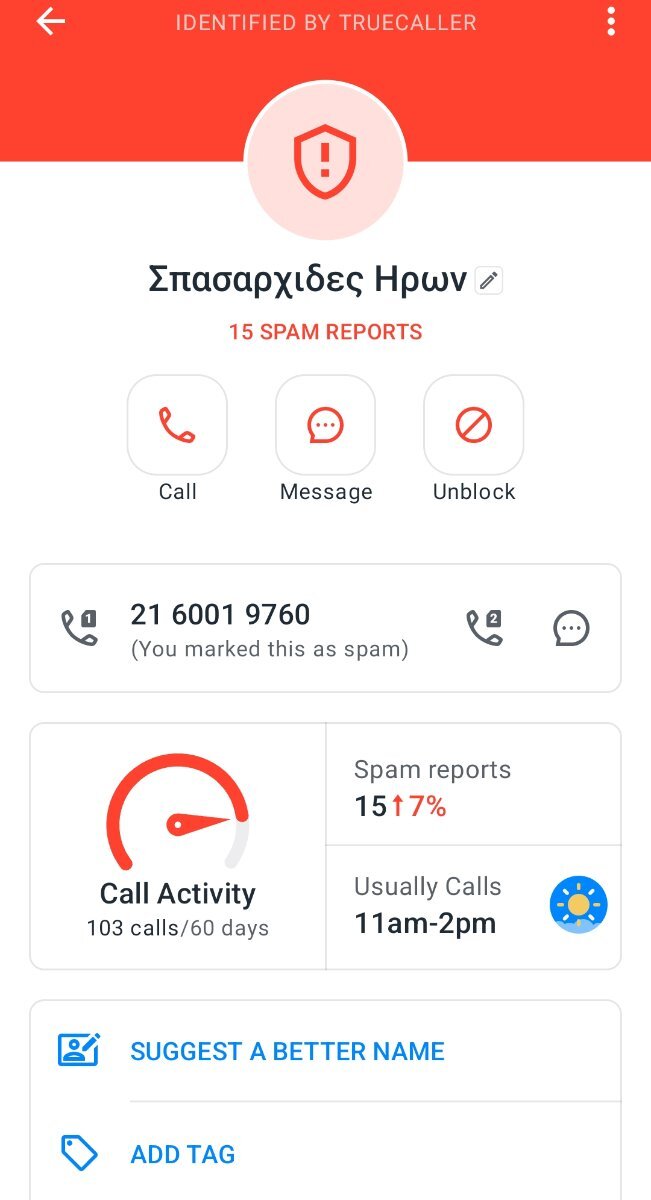The image size is (651, 1200).
Task: Call the number using SIM 2
Action: (x=485, y=629)
